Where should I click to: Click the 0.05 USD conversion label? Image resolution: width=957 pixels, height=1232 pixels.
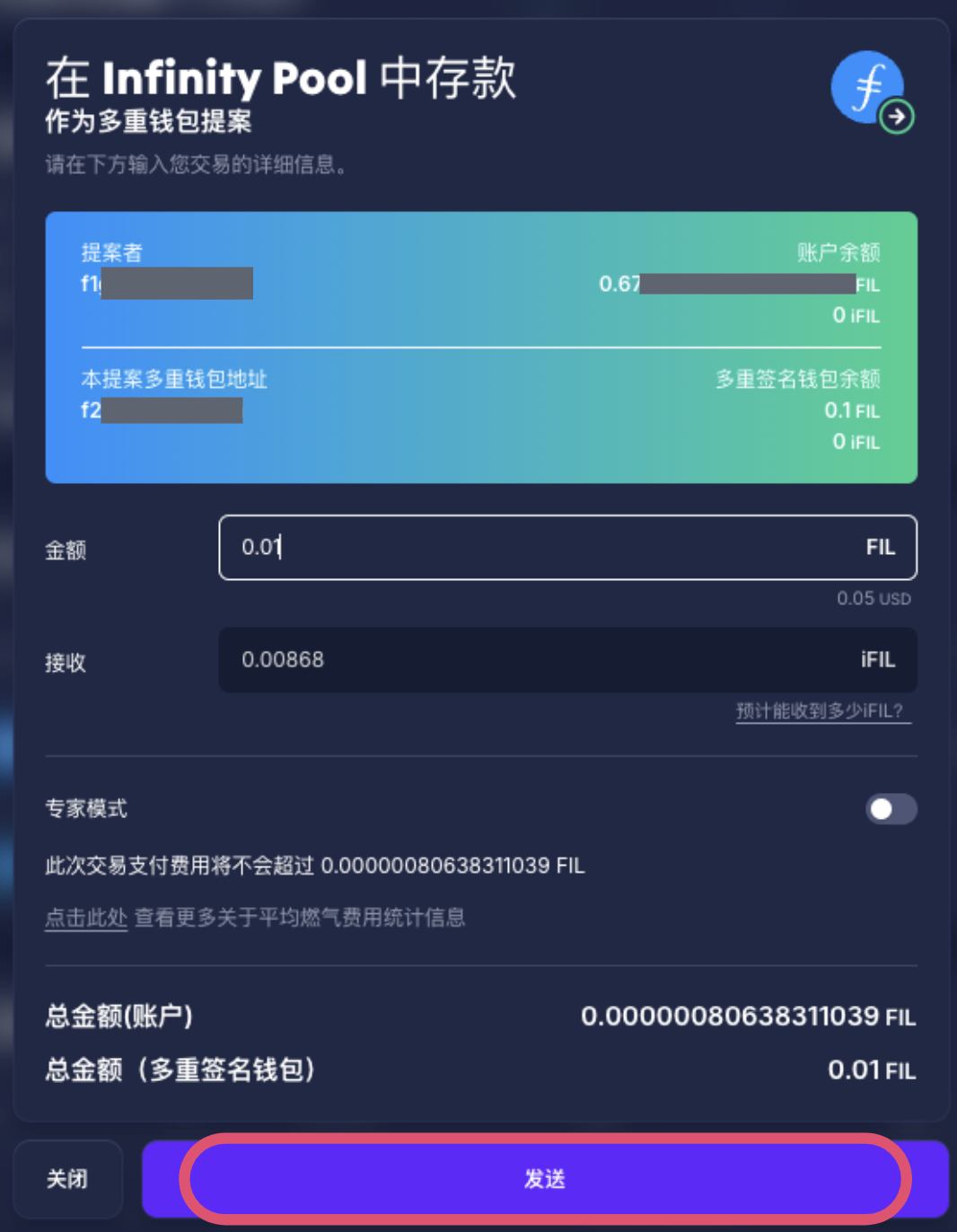coord(874,598)
